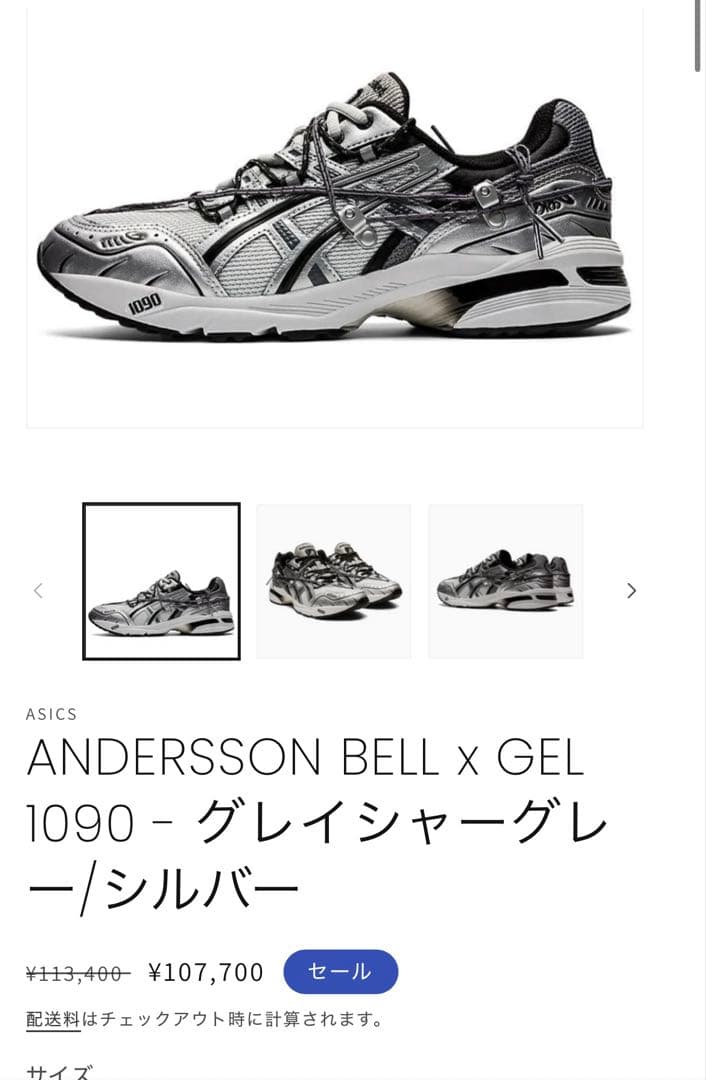Open the 配送料 shipping policy link
The height and width of the screenshot is (1080, 706).
(x=54, y=1020)
